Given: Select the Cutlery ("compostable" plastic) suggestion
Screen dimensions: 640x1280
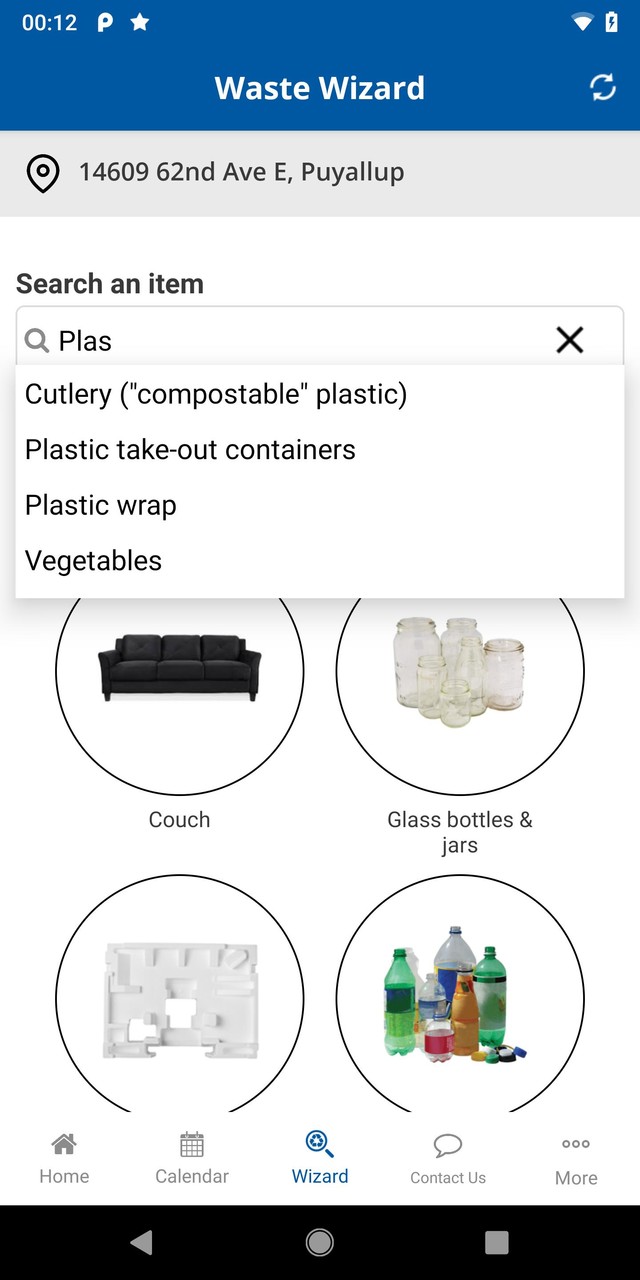Looking at the screenshot, I should coord(216,394).
